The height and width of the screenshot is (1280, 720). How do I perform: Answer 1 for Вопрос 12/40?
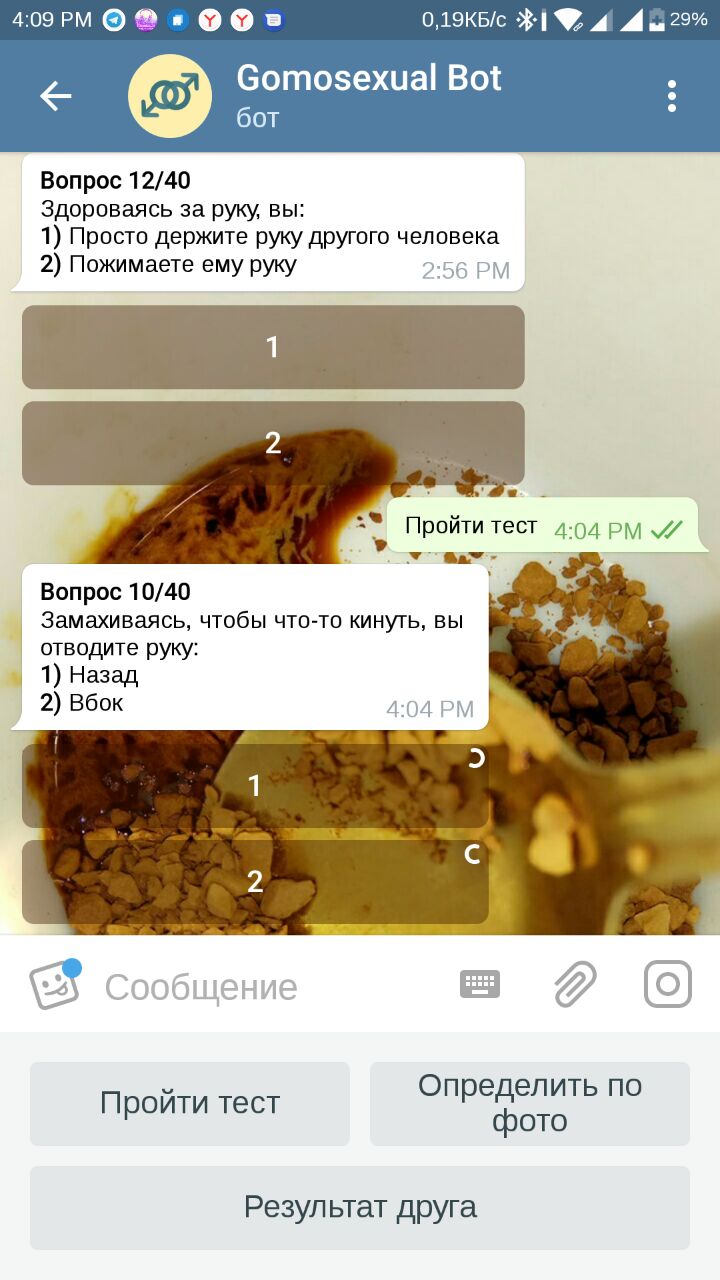273,347
